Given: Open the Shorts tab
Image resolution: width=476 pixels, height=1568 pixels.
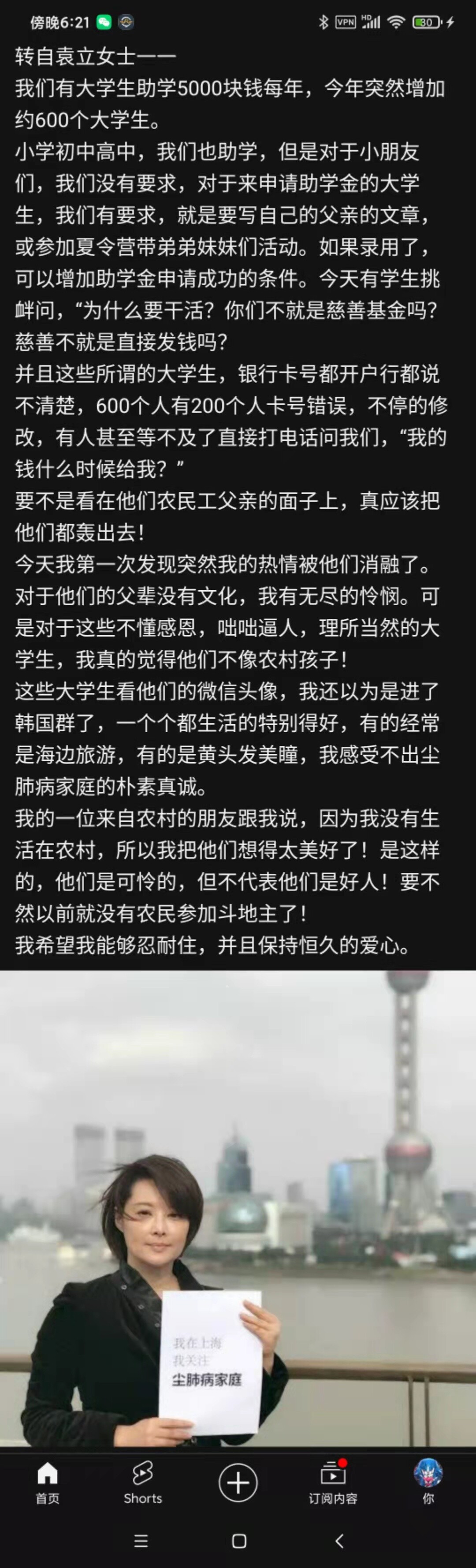Looking at the screenshot, I should tap(142, 1483).
